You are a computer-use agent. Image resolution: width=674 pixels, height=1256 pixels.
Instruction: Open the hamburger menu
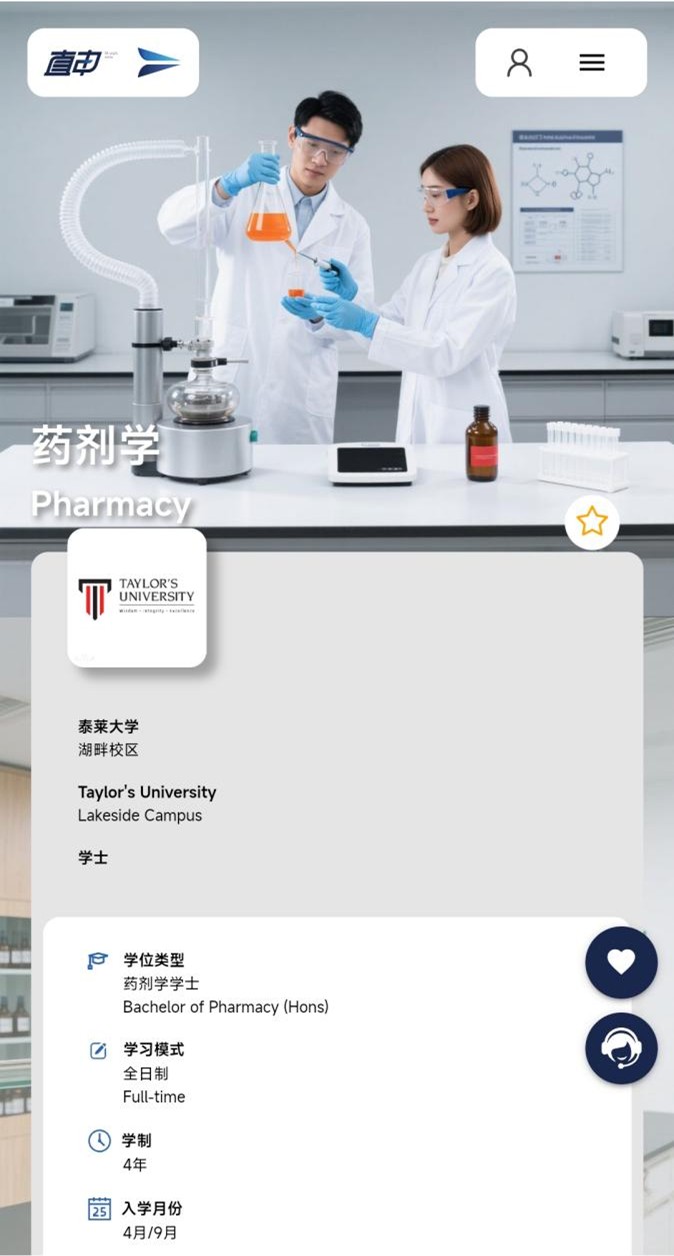(592, 63)
